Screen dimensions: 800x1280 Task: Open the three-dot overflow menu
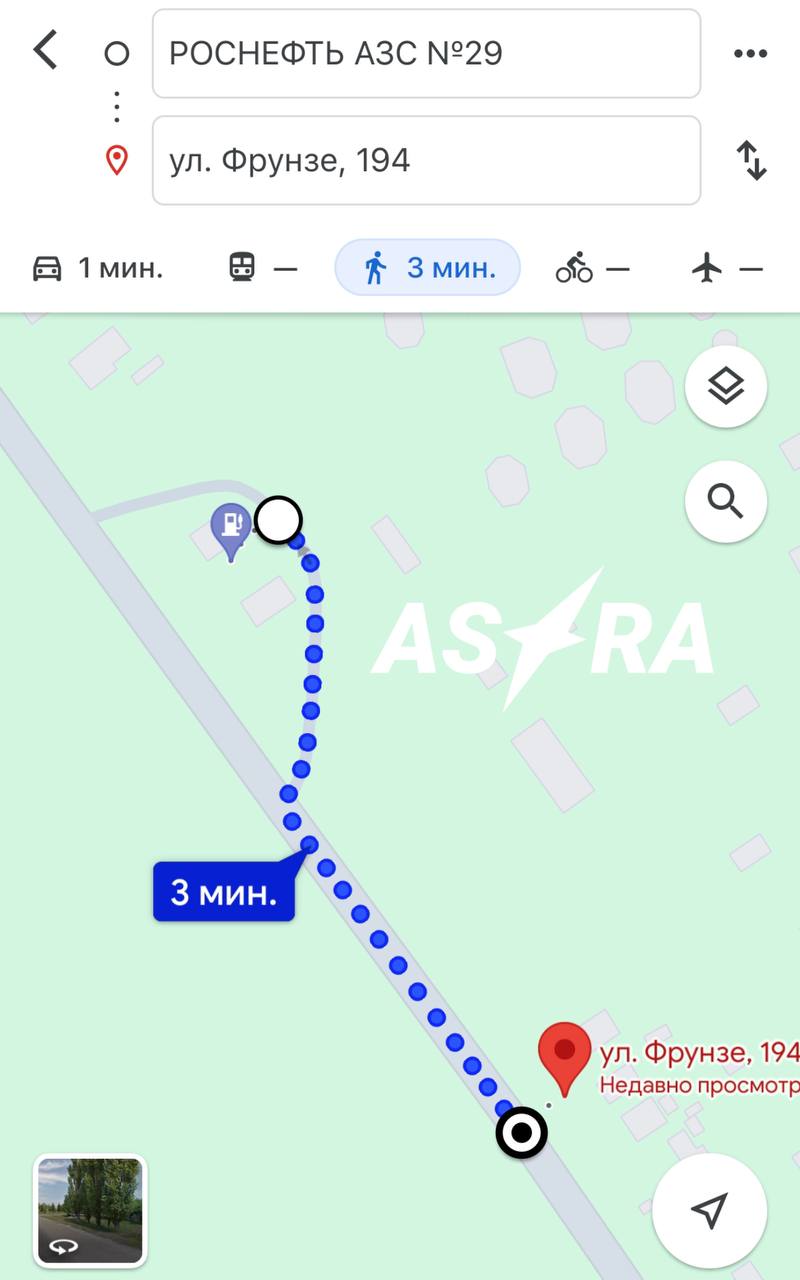[x=750, y=54]
